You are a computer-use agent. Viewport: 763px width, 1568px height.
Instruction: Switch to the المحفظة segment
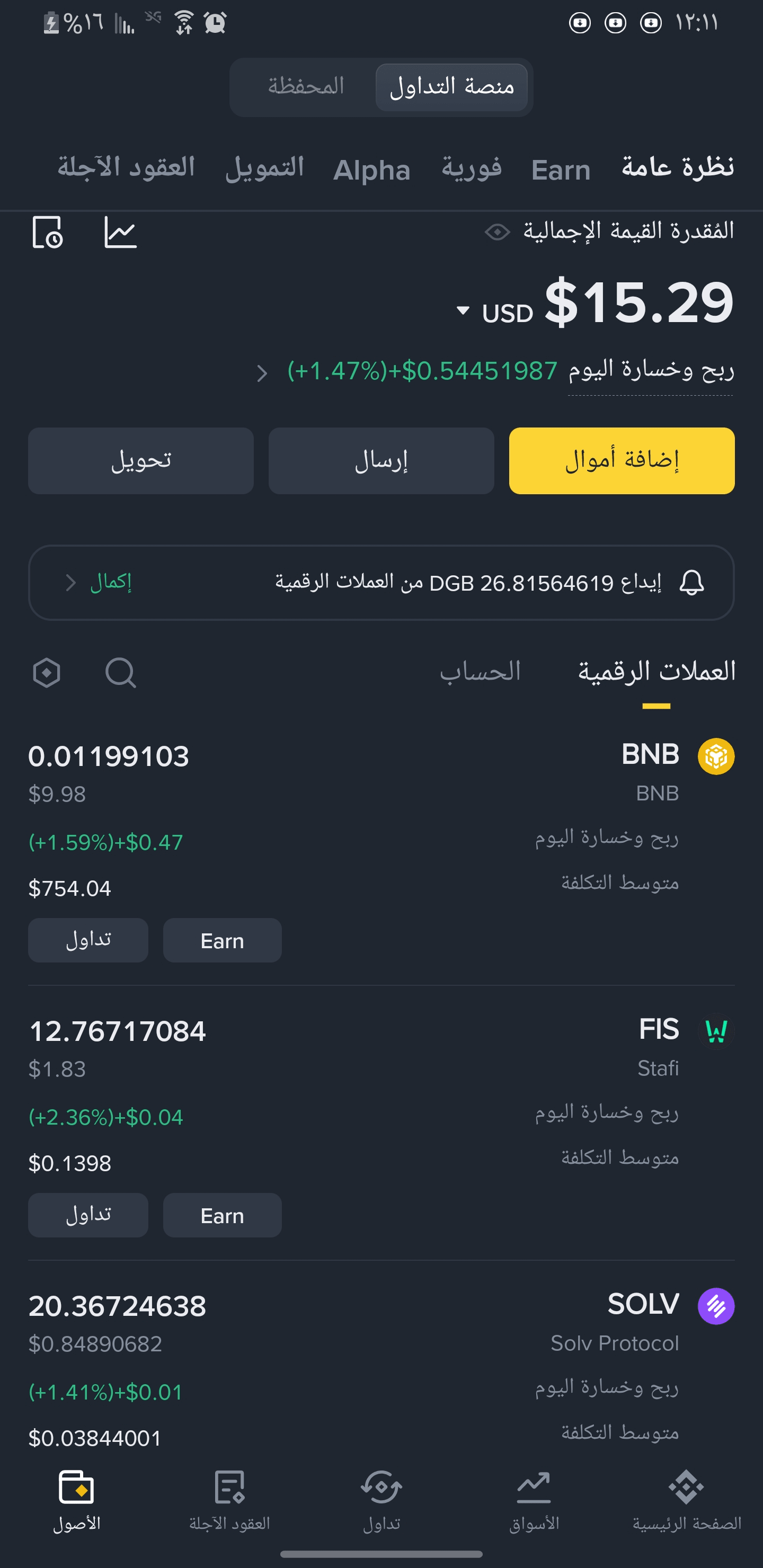click(x=306, y=87)
